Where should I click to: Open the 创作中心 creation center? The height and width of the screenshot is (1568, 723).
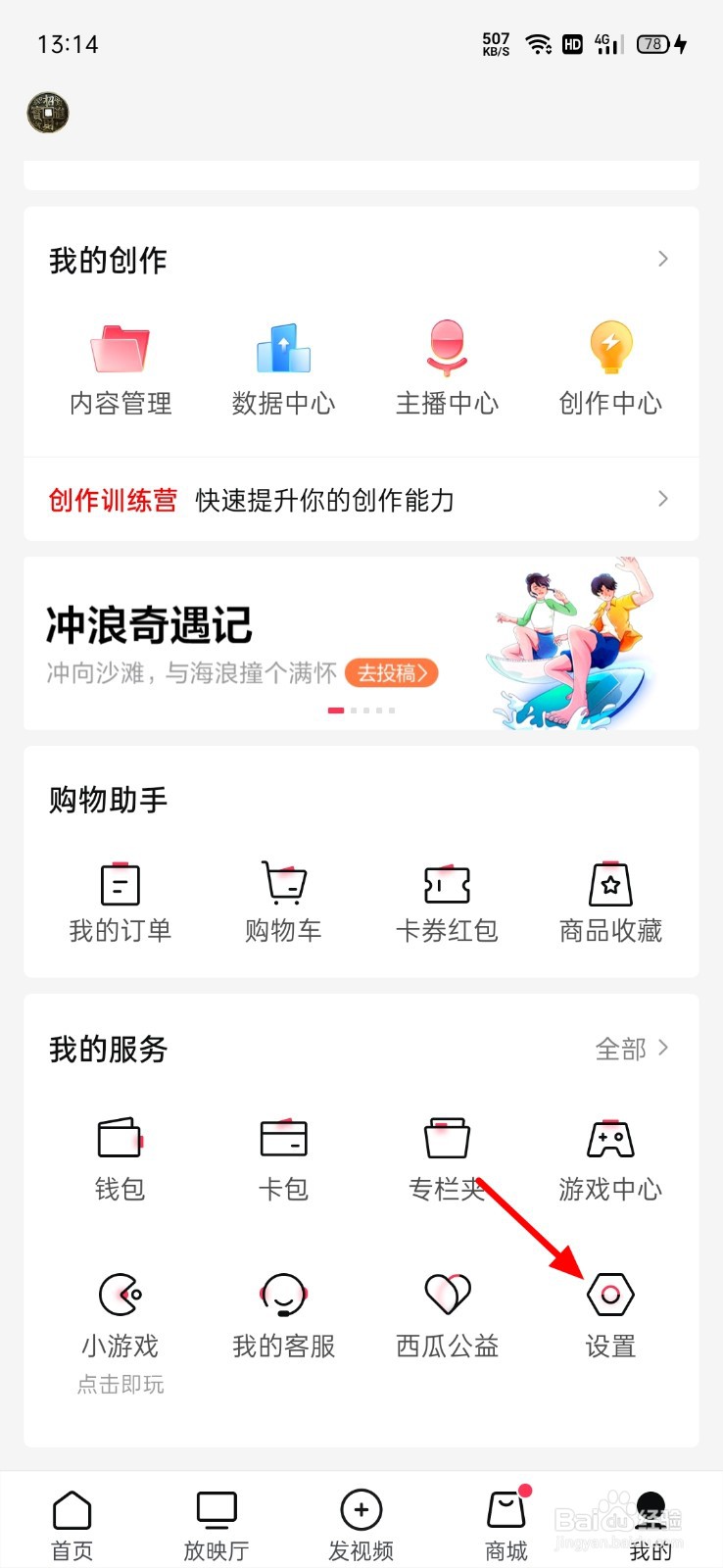point(609,367)
